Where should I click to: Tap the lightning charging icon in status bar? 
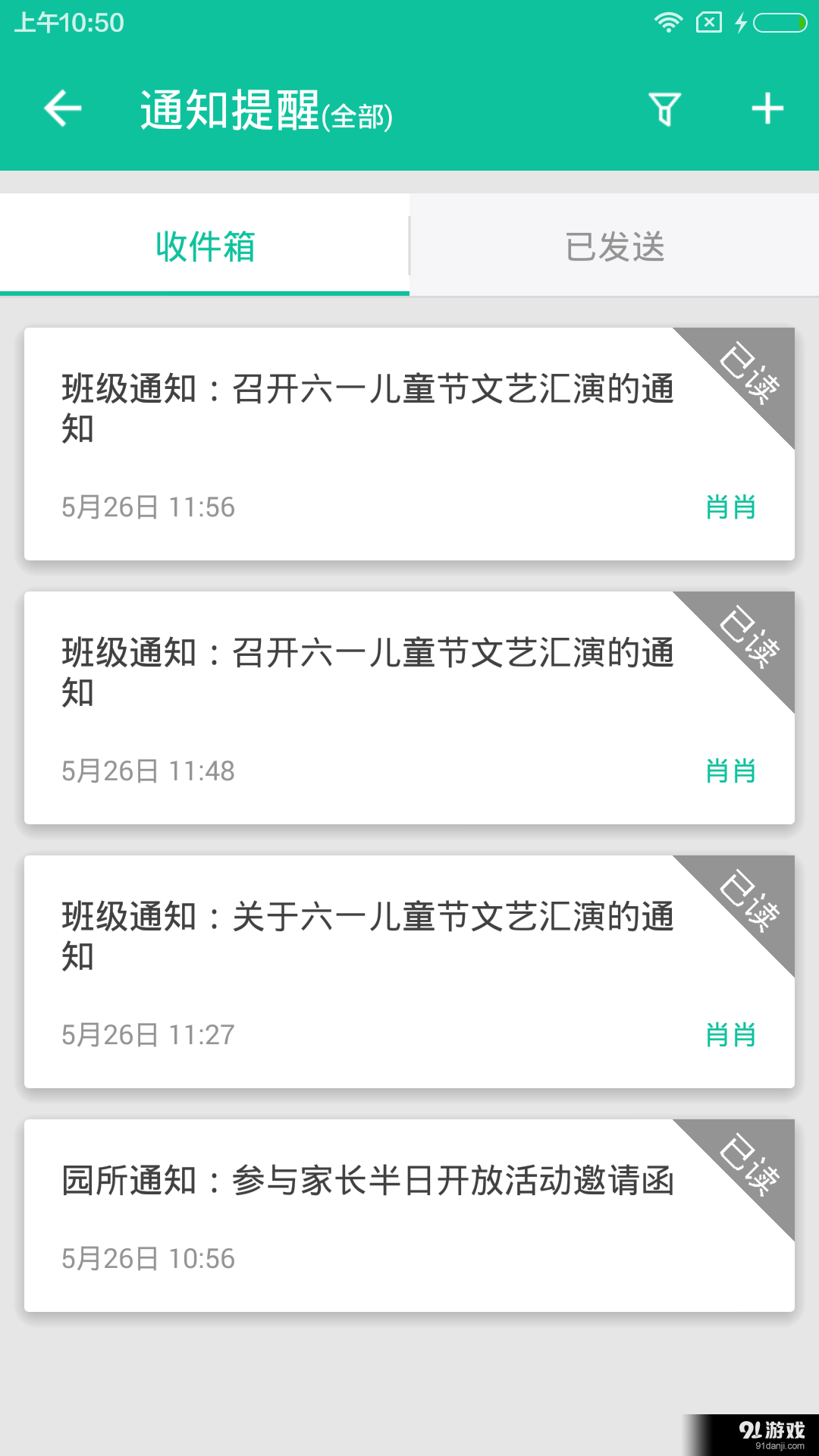point(739,23)
